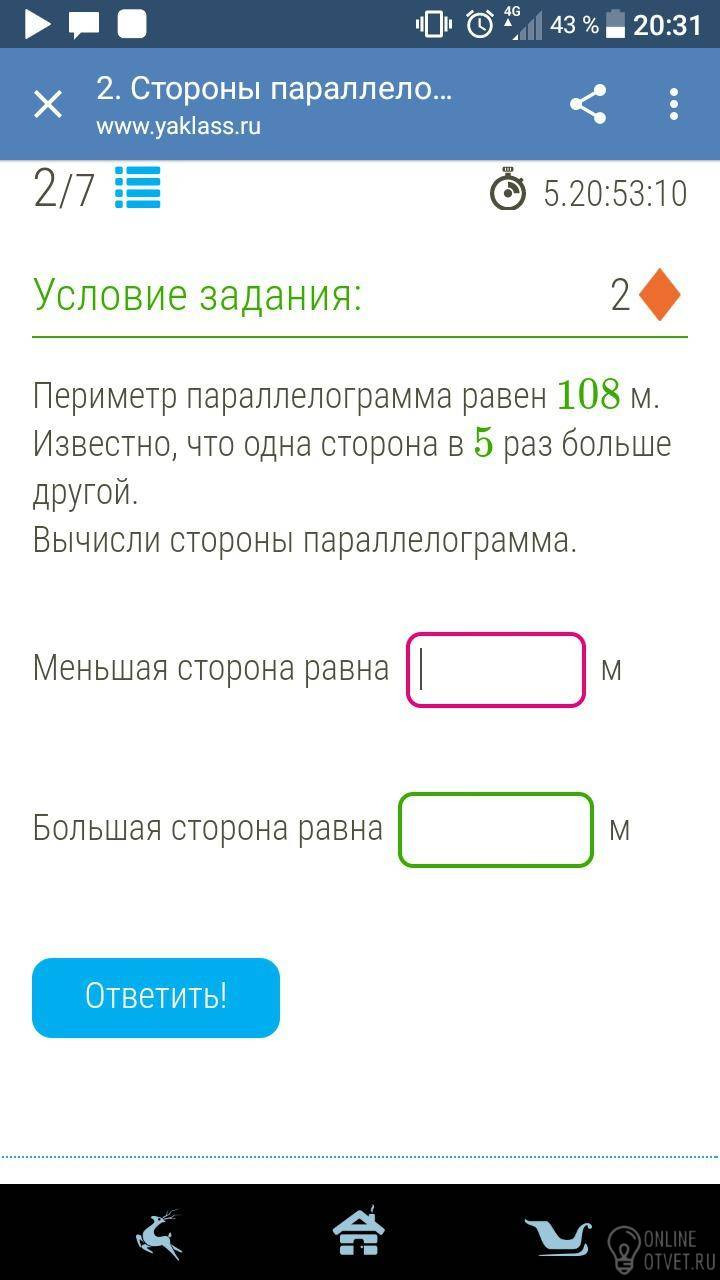720x1280 pixels.
Task: Tap the deer icon in the bottom bar
Action: (160, 1234)
